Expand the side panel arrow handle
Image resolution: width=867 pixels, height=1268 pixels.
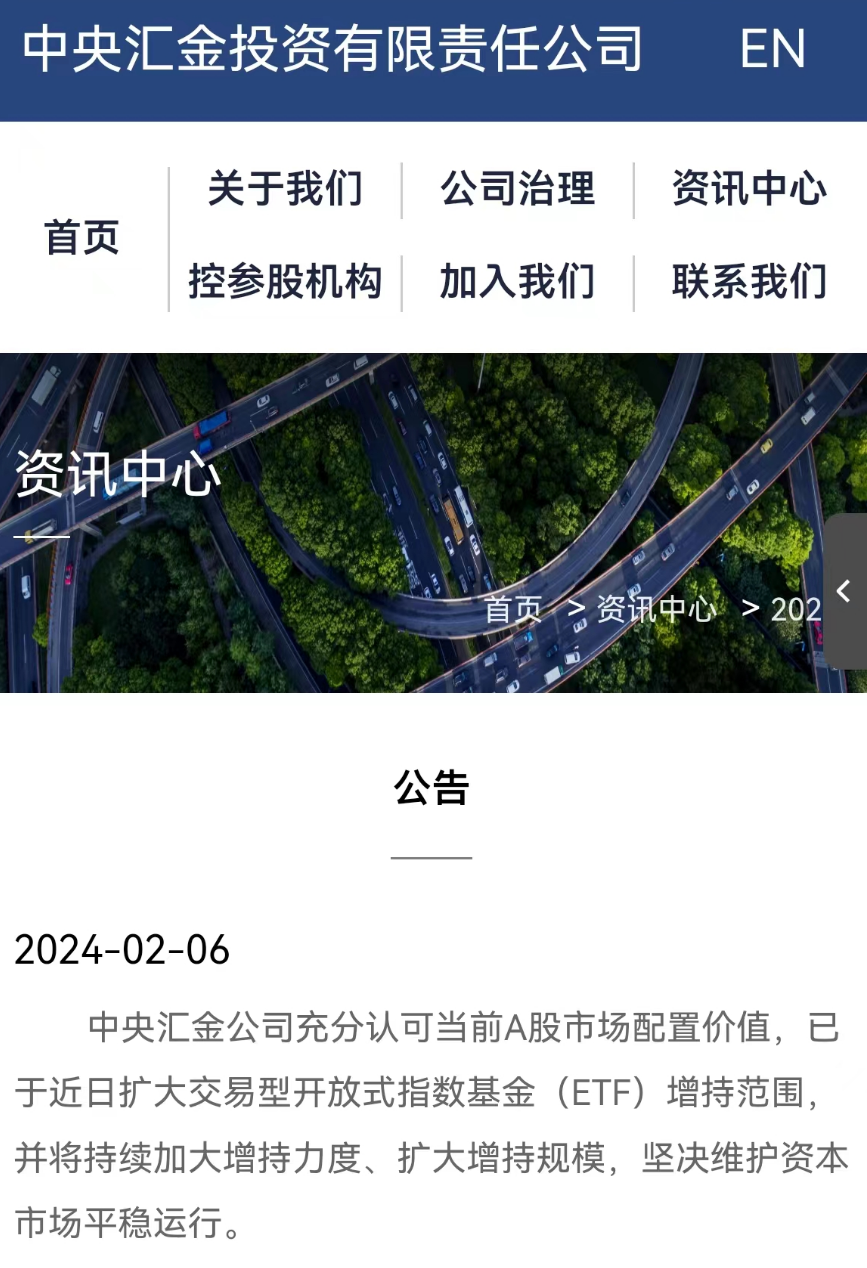[844, 591]
